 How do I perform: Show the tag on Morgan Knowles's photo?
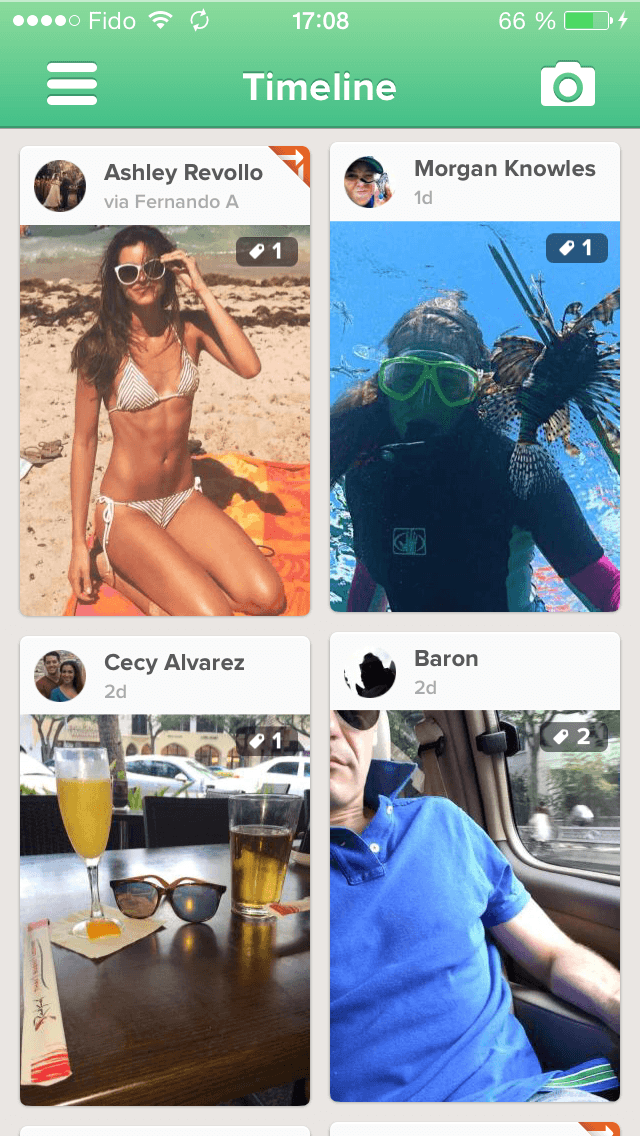pos(577,248)
